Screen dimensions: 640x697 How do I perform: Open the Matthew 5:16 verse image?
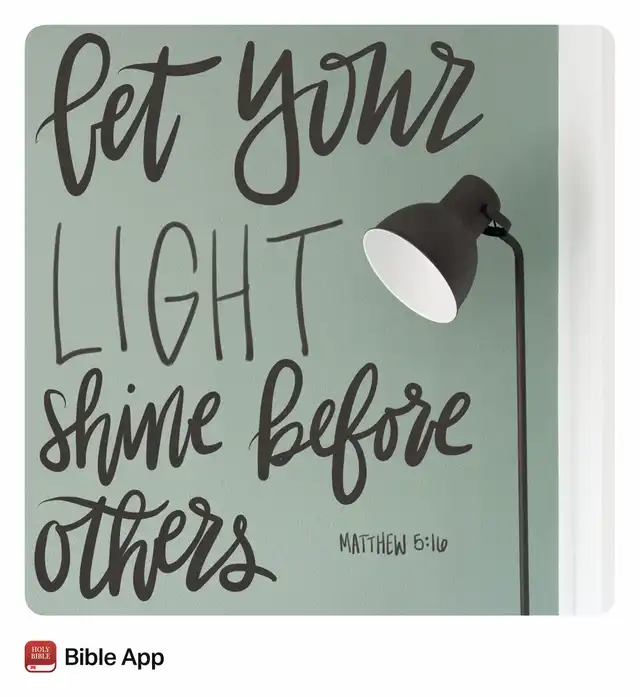320,320
